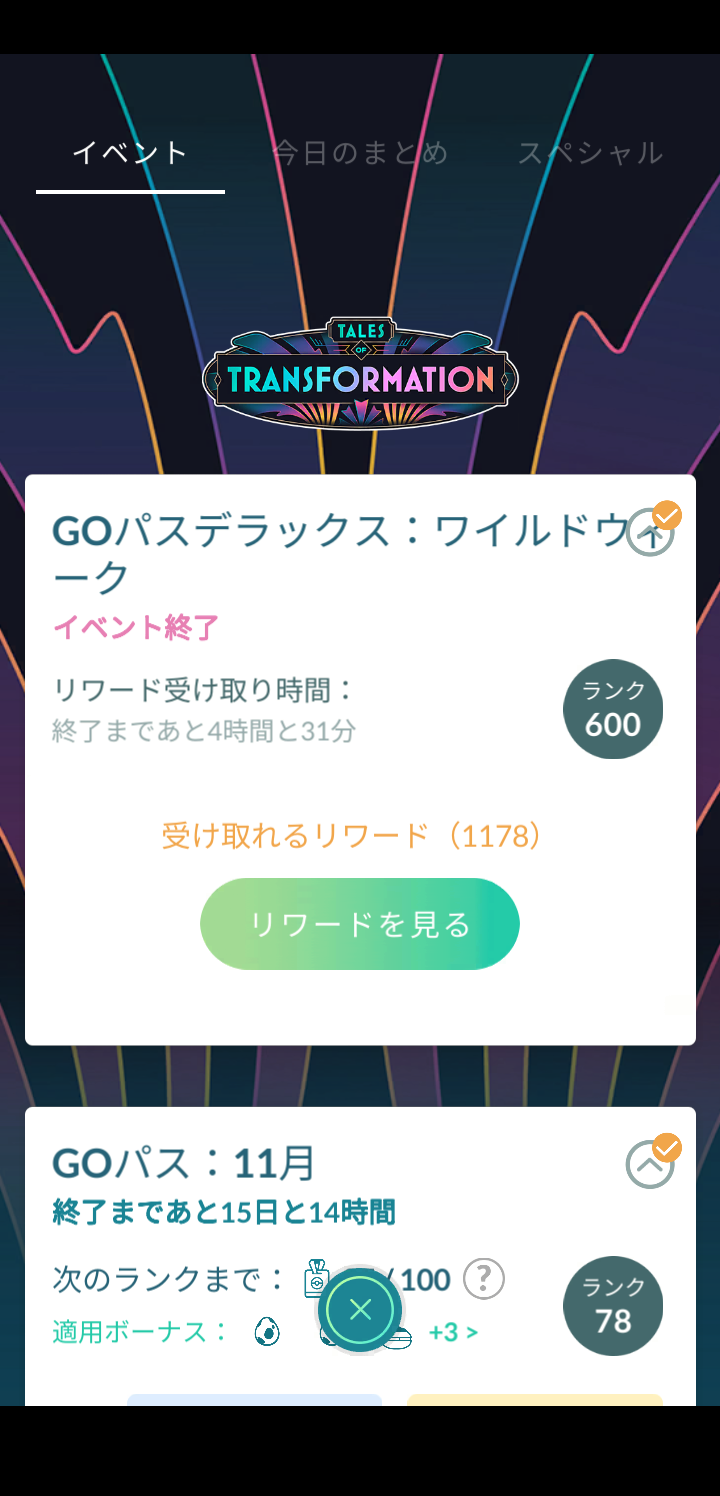Screen dimensions: 720x1496
Task: Collapse the GOパス：11月 card
Action: pyautogui.click(x=650, y=1164)
